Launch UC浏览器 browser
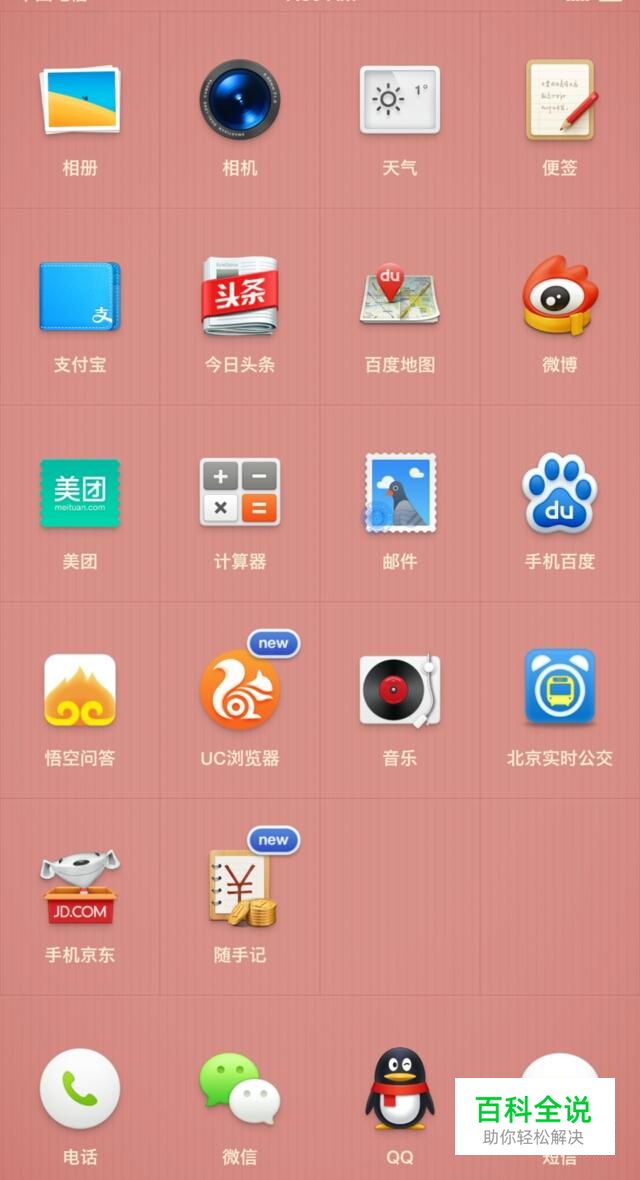640x1180 pixels. point(240,690)
